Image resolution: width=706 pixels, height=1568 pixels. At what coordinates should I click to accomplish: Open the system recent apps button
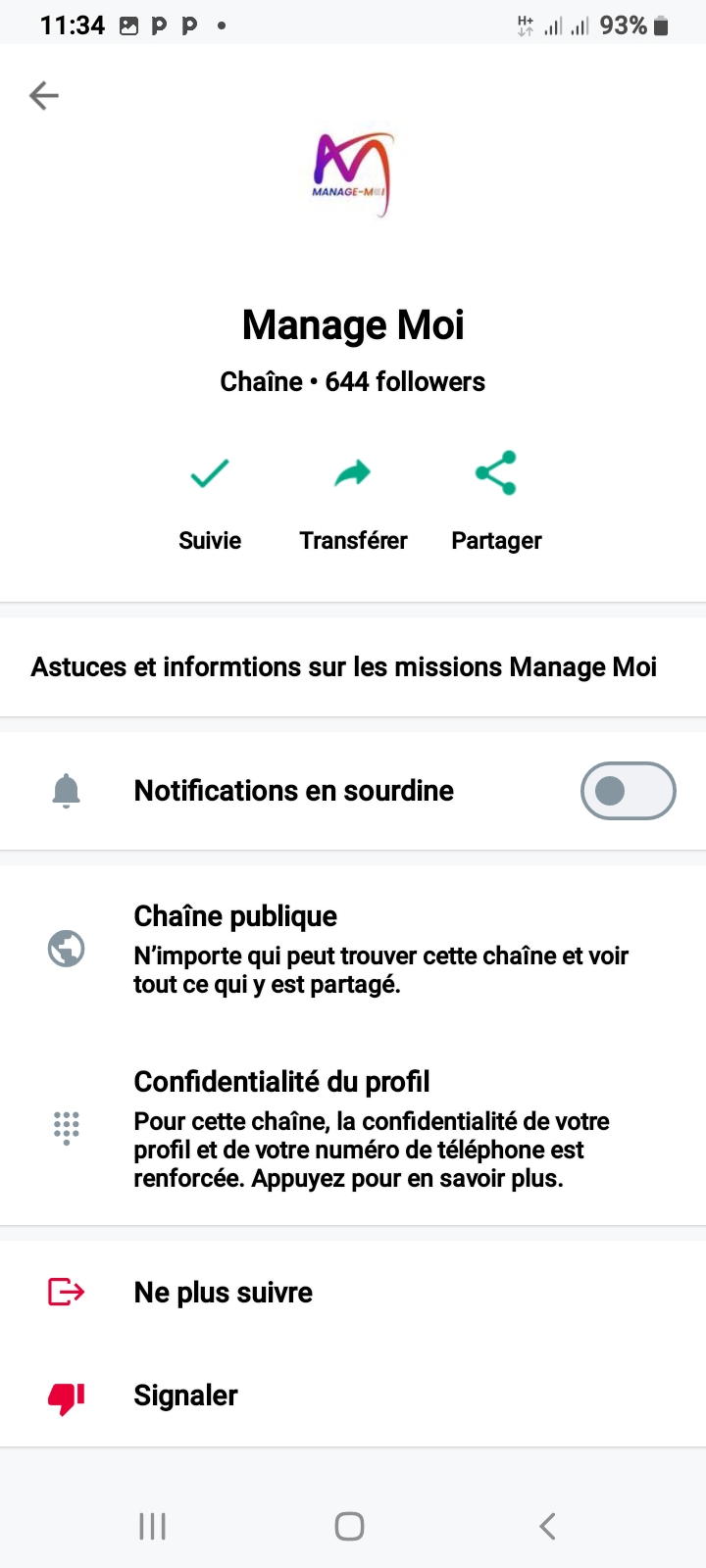(153, 1526)
